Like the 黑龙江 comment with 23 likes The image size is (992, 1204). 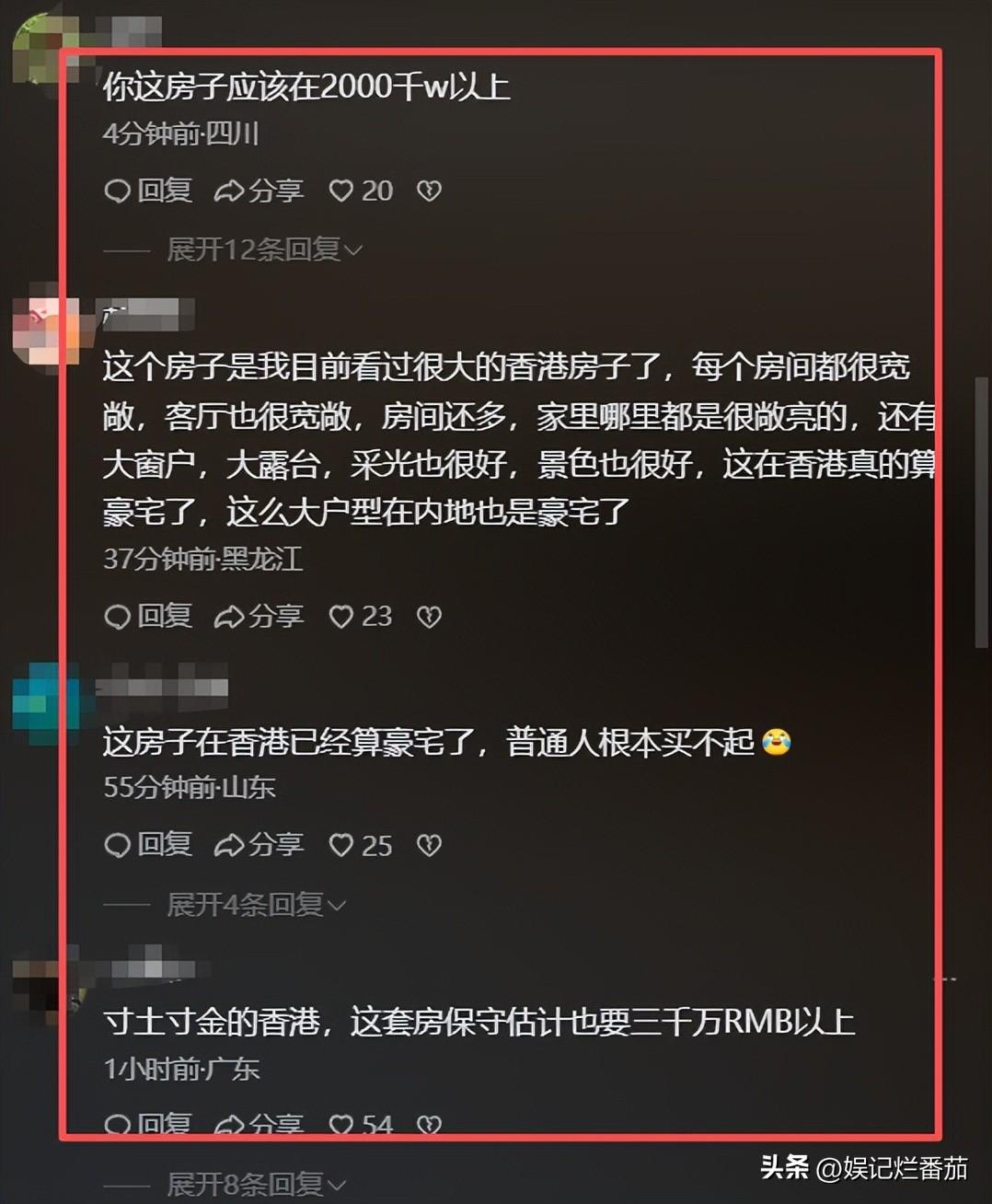[360, 616]
